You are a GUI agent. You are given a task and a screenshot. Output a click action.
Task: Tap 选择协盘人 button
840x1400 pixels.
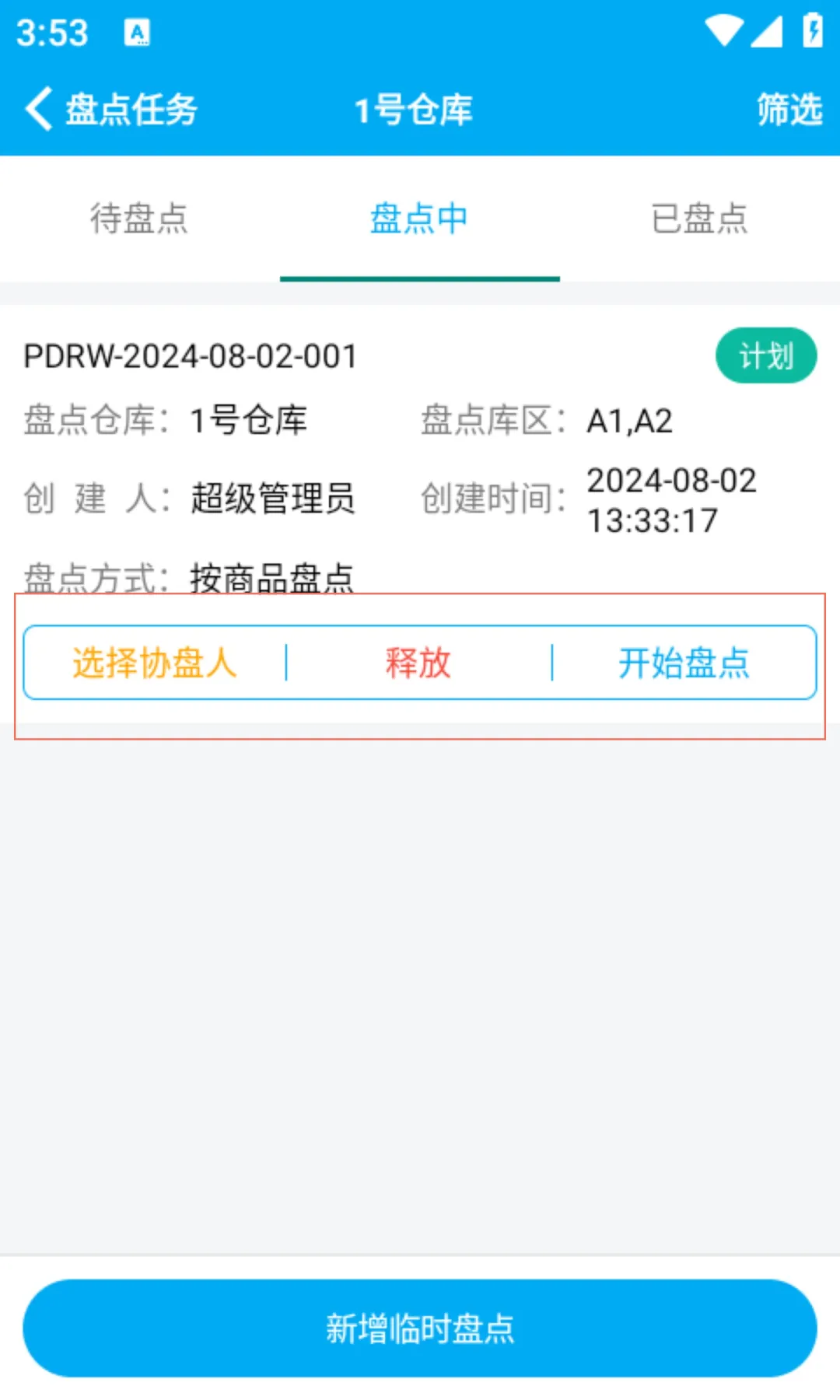(x=155, y=663)
